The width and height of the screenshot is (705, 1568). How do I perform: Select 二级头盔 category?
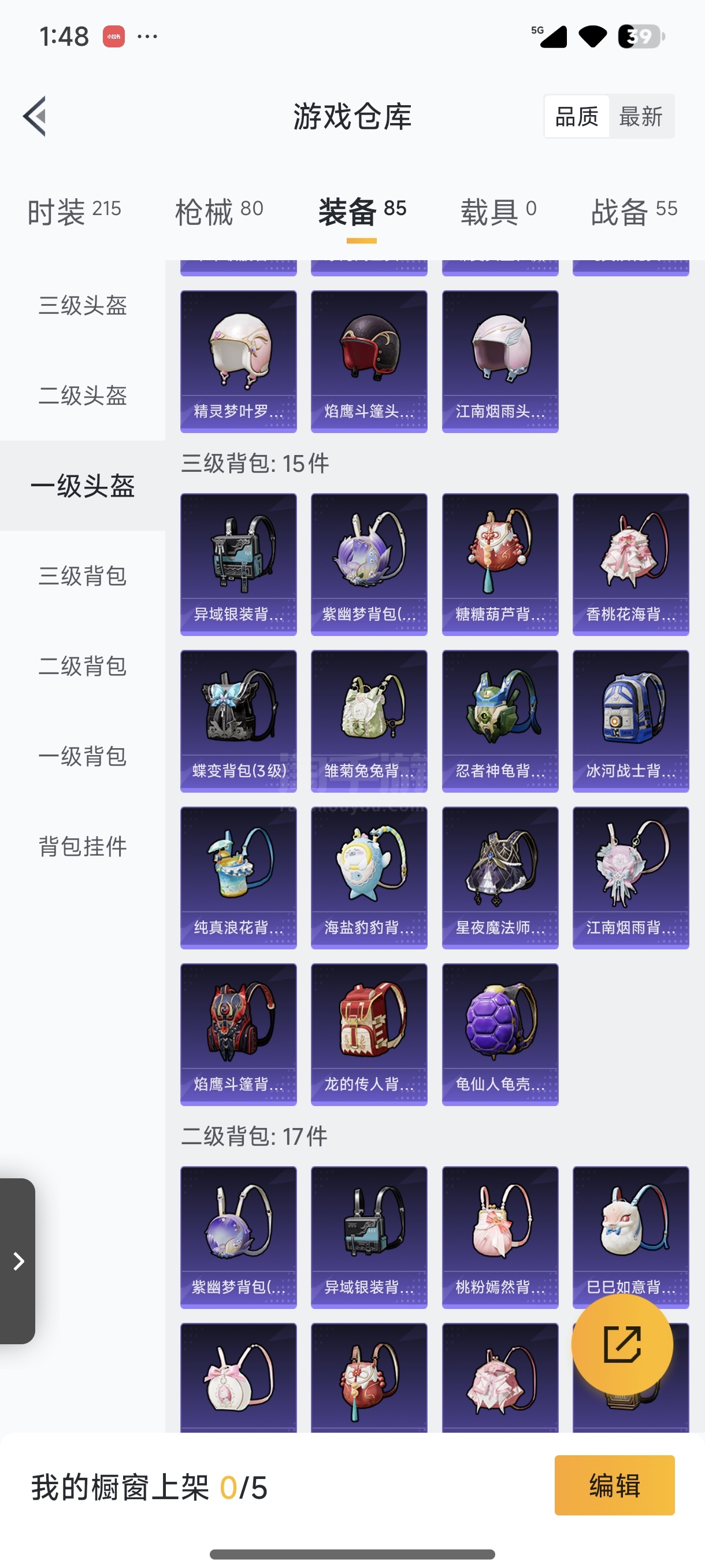point(83,395)
